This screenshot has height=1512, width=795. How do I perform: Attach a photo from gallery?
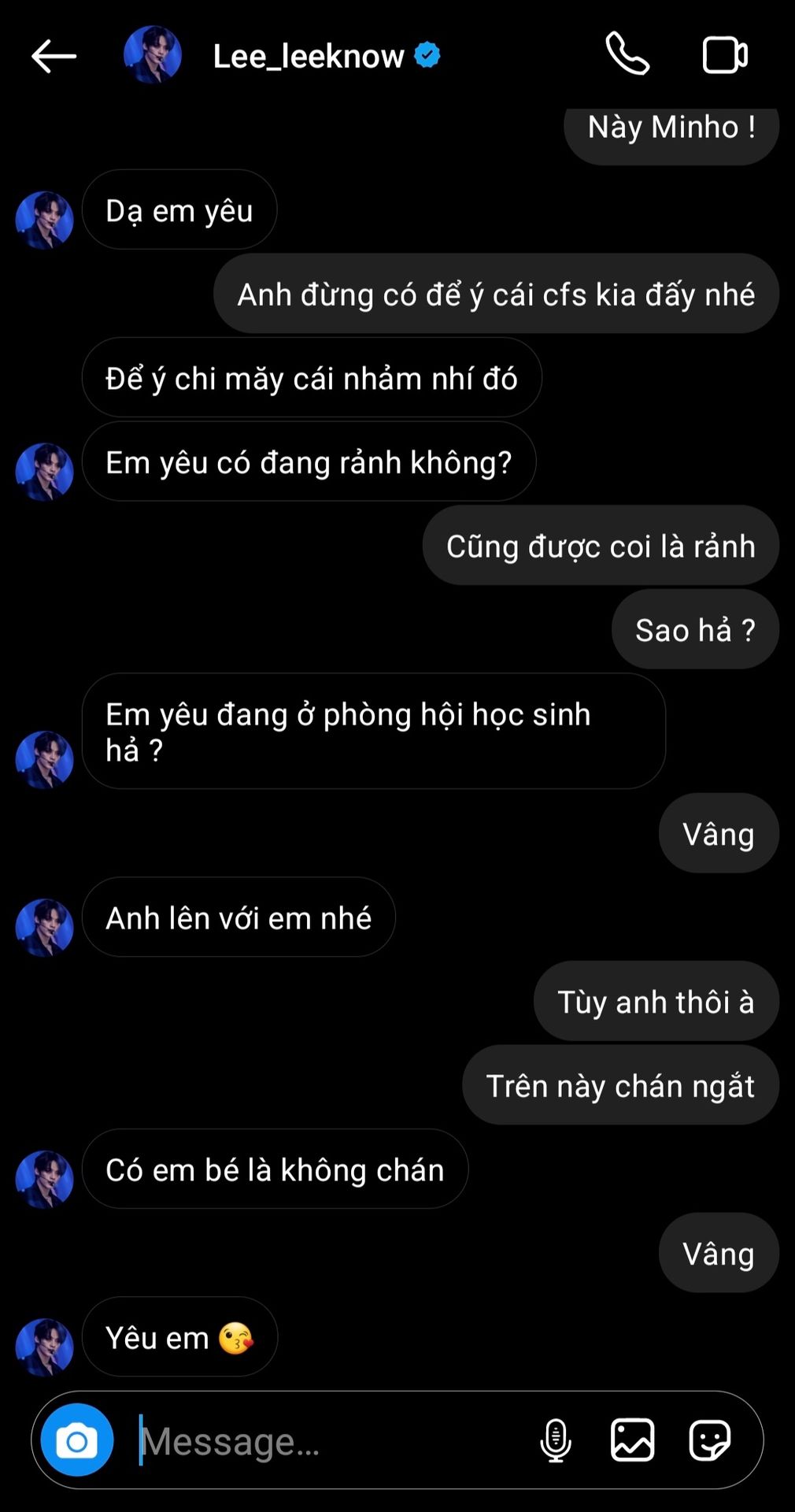(633, 1440)
